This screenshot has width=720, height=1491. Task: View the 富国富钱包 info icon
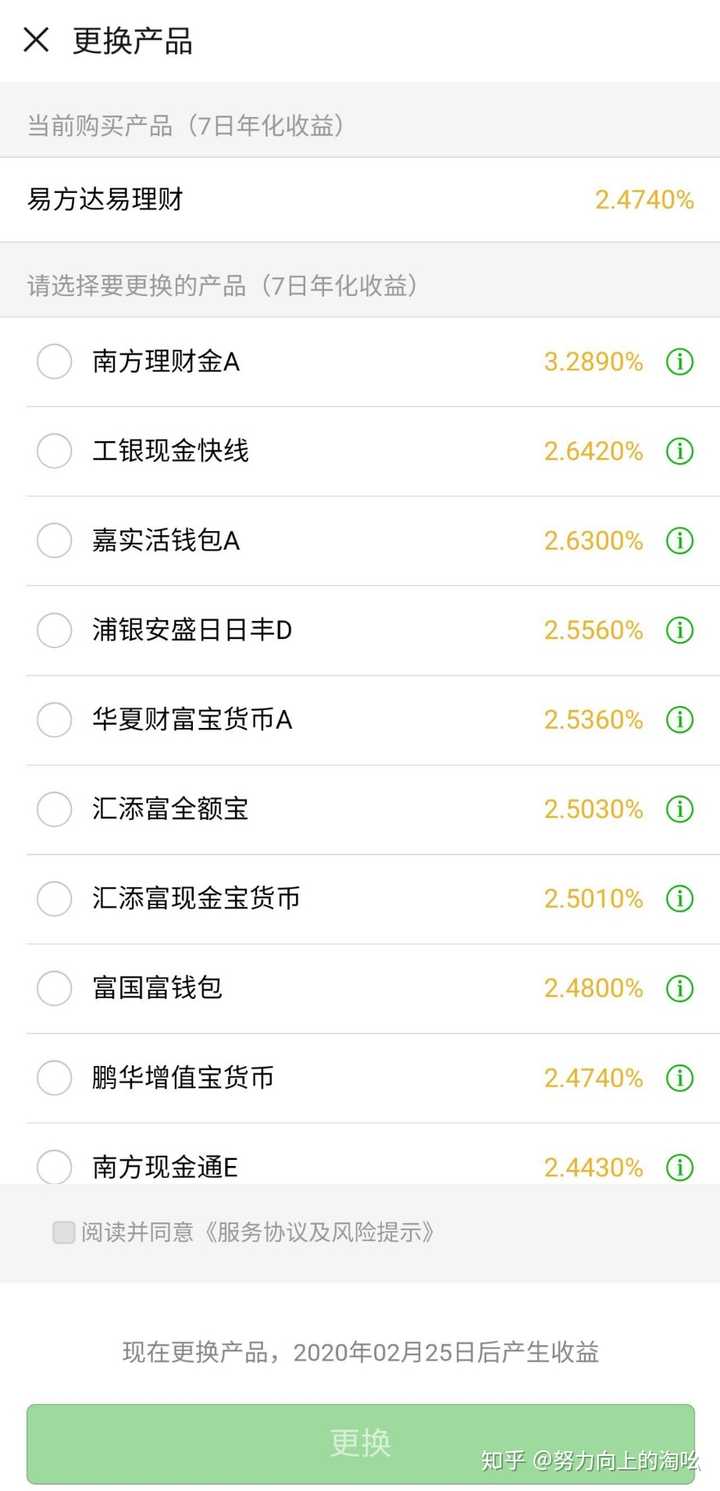click(679, 988)
